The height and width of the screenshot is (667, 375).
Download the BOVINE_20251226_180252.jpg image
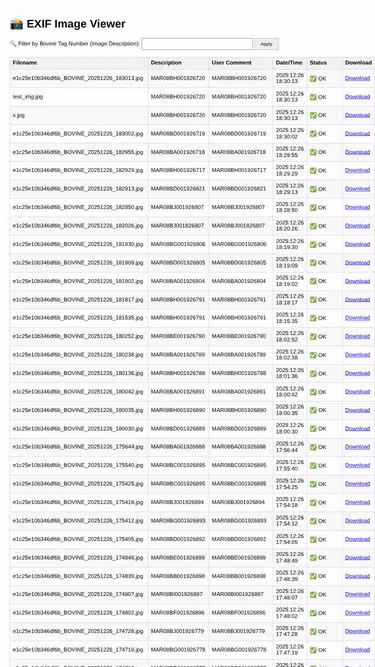(x=357, y=336)
